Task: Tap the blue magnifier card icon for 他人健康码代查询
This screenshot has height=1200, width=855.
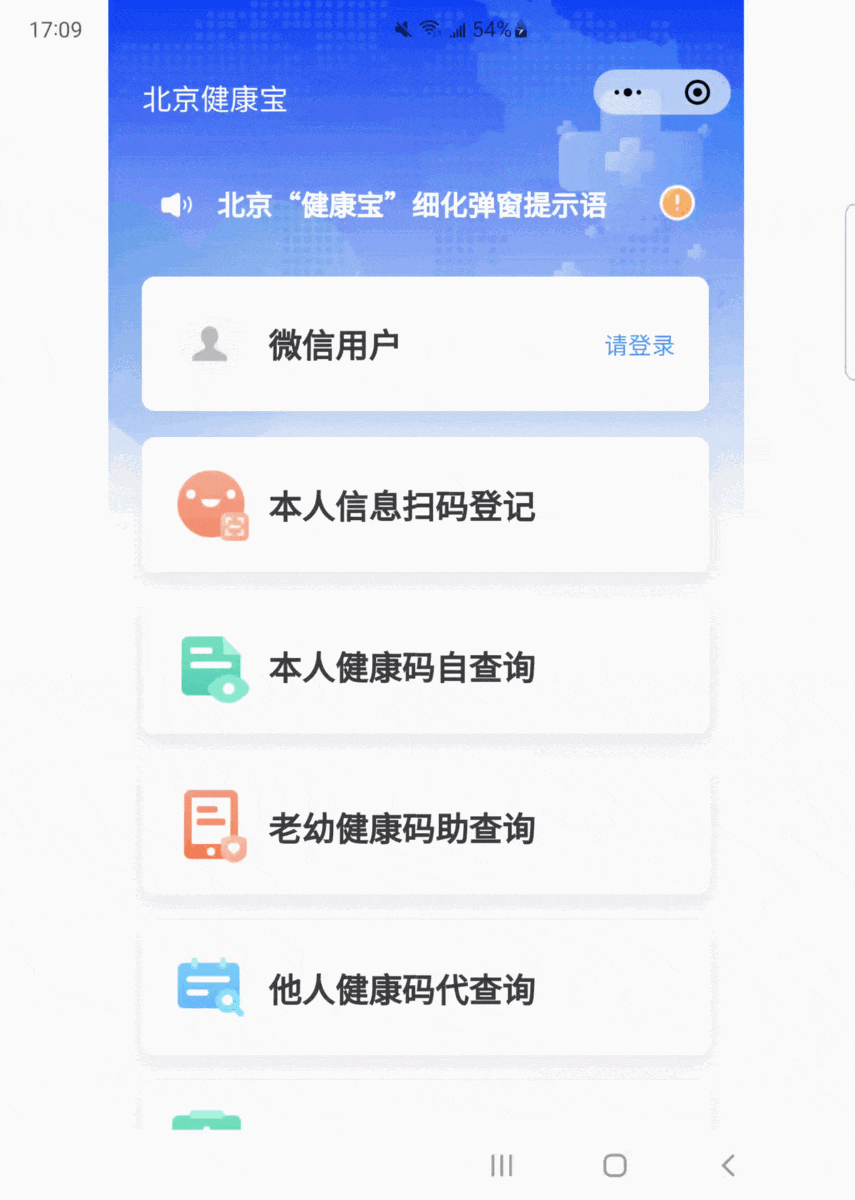Action: tap(210, 990)
